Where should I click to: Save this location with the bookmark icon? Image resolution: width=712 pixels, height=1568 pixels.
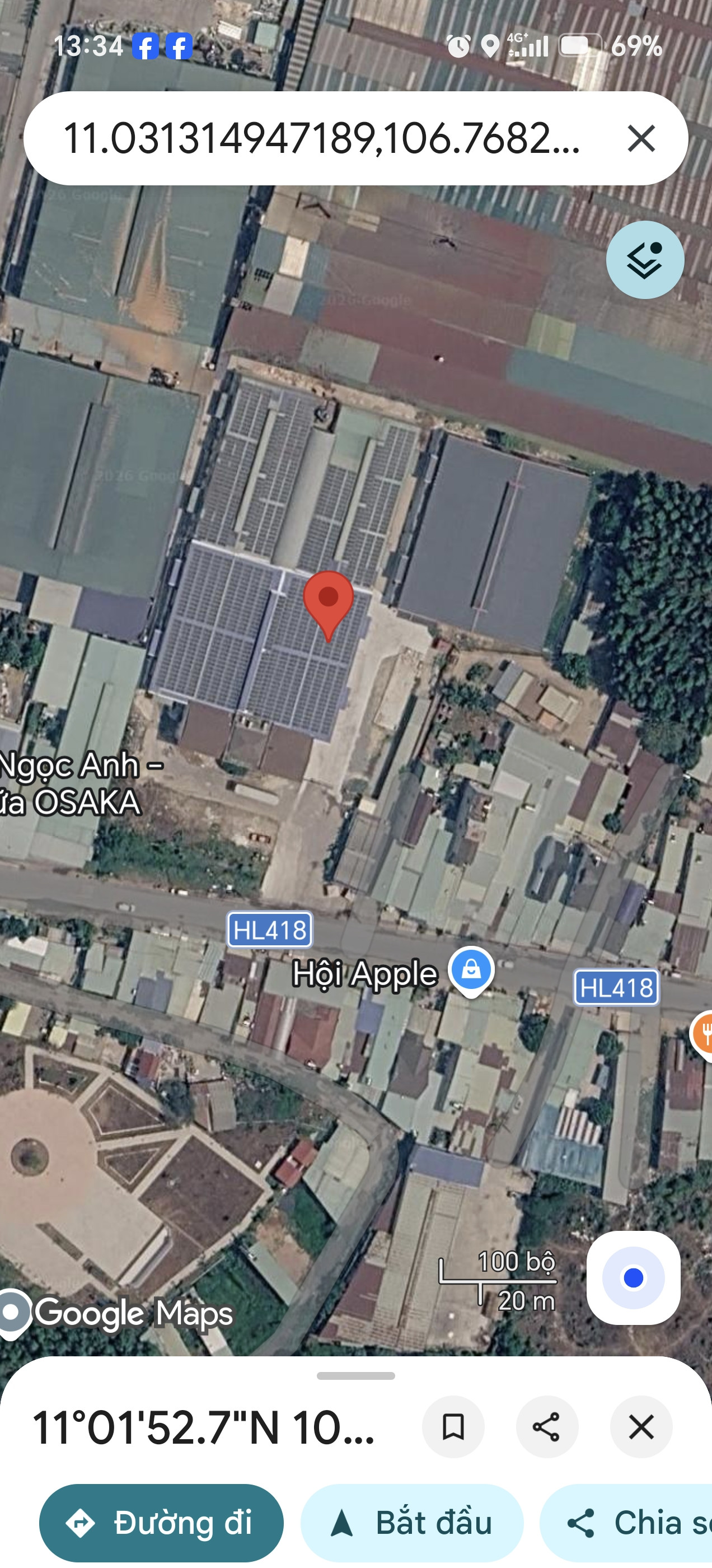(x=453, y=1427)
